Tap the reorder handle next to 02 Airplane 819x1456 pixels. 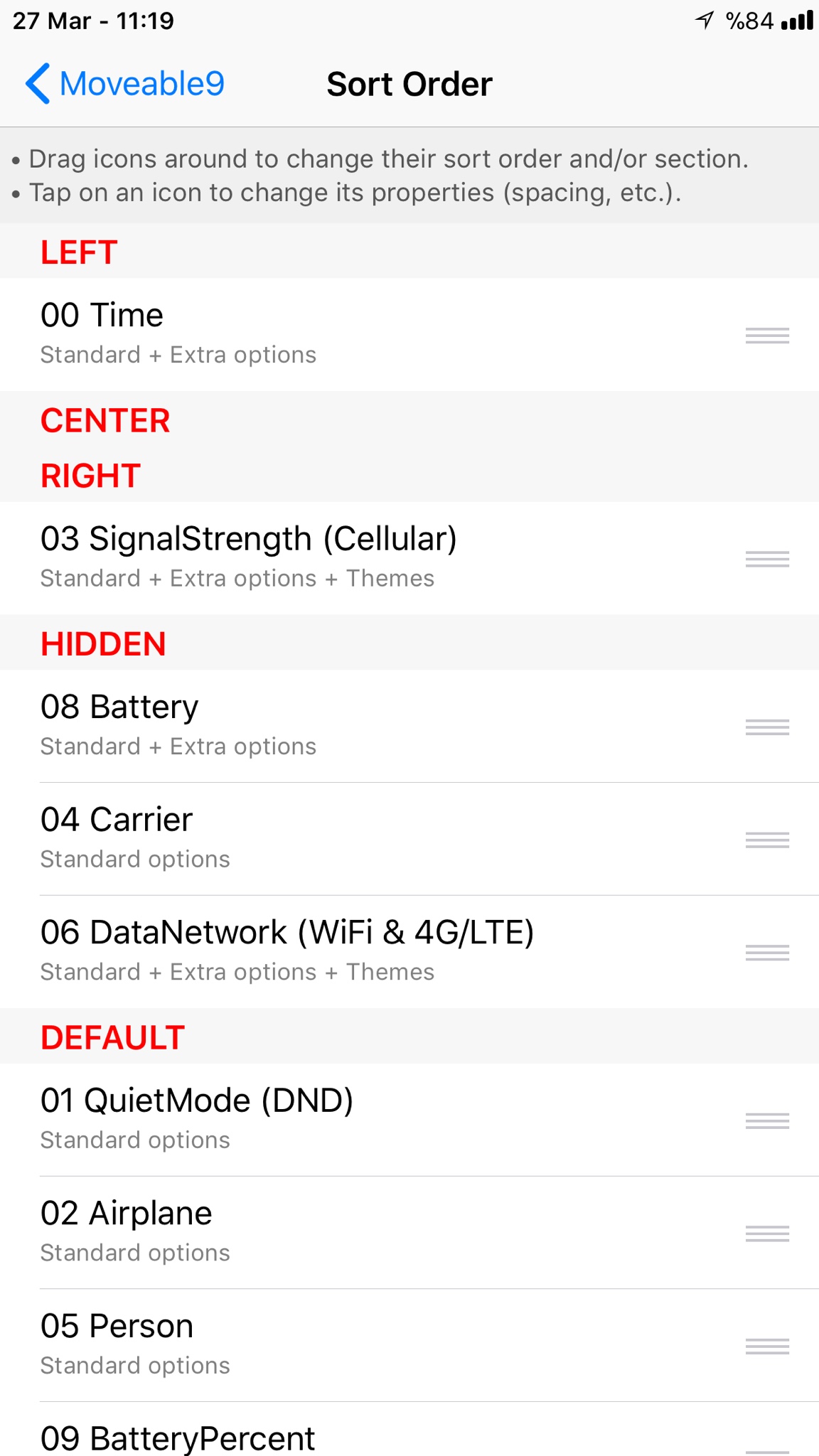pyautogui.click(x=767, y=1233)
